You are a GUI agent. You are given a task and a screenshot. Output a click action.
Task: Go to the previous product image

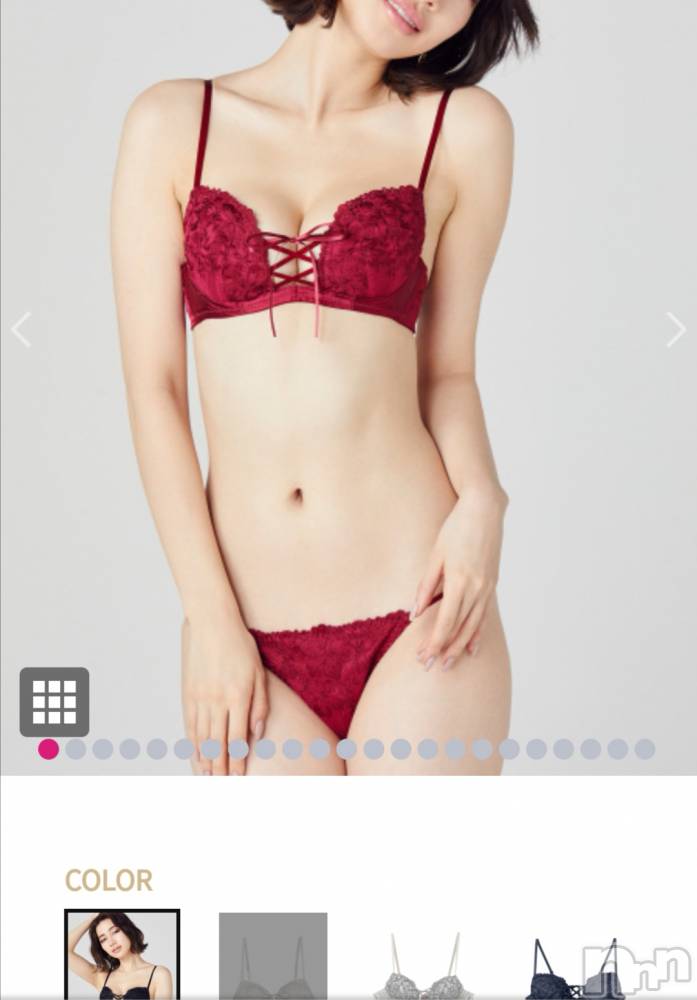pos(21,330)
